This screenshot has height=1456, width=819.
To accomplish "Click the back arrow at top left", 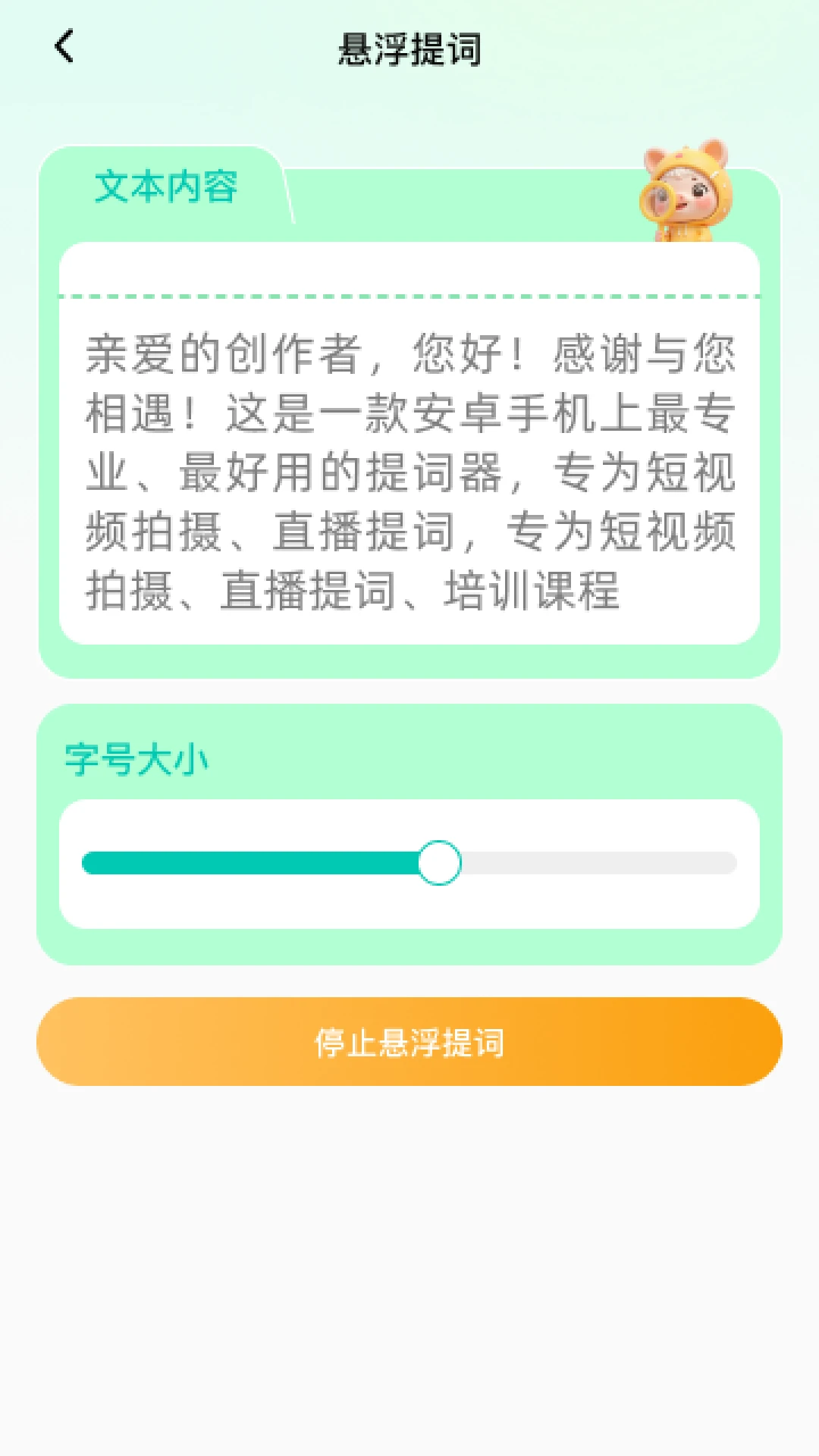I will click(64, 47).
